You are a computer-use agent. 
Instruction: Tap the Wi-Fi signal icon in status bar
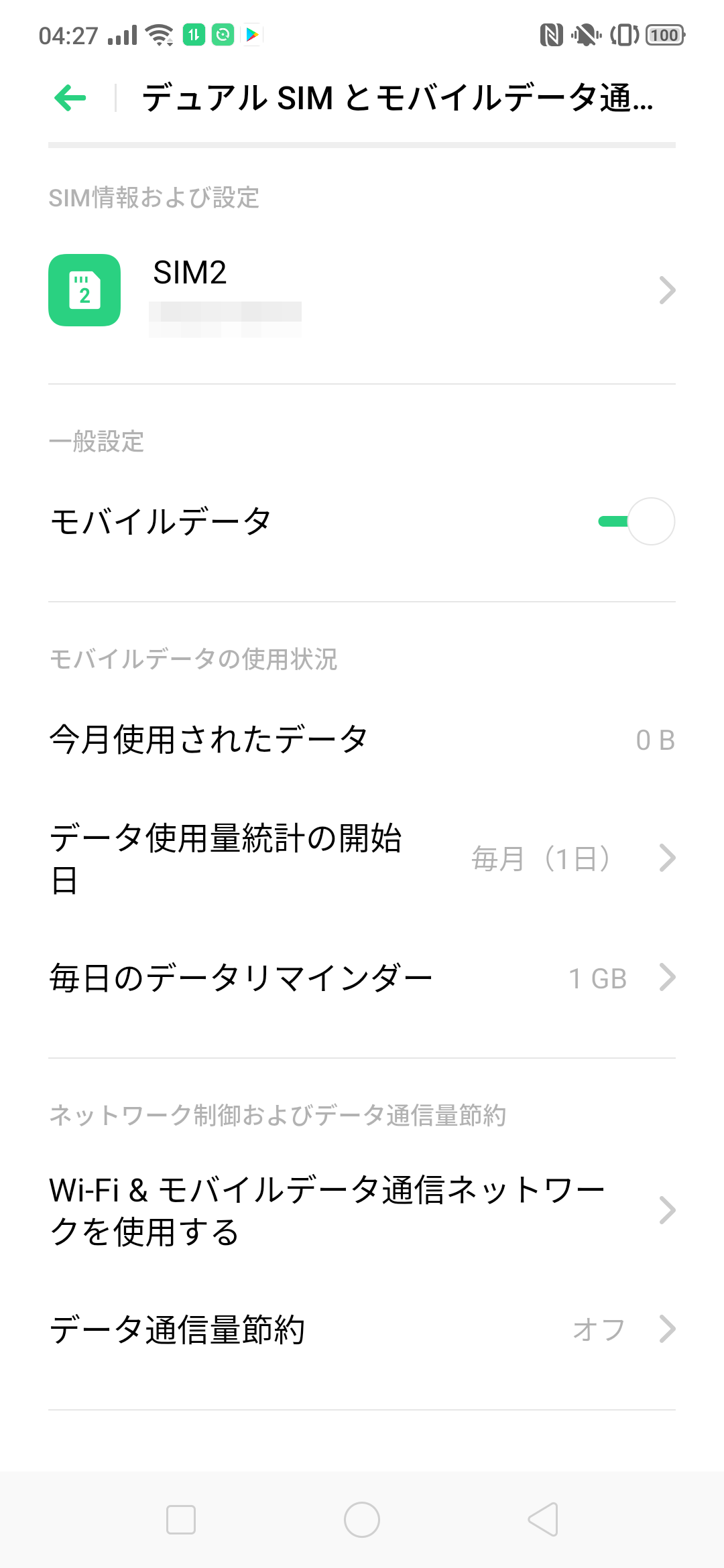coord(158,35)
